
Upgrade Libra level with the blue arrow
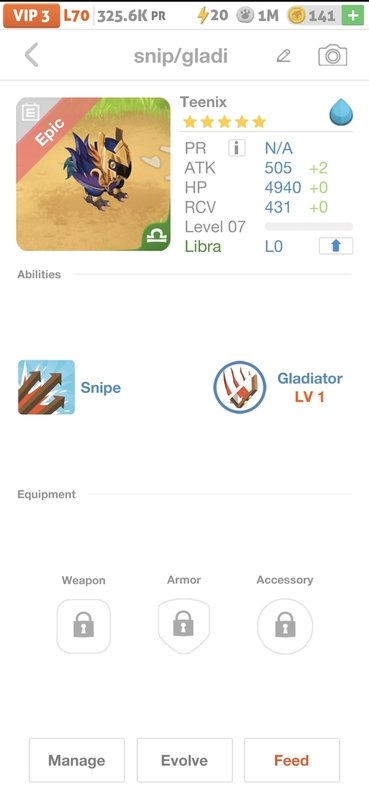pyautogui.click(x=336, y=246)
